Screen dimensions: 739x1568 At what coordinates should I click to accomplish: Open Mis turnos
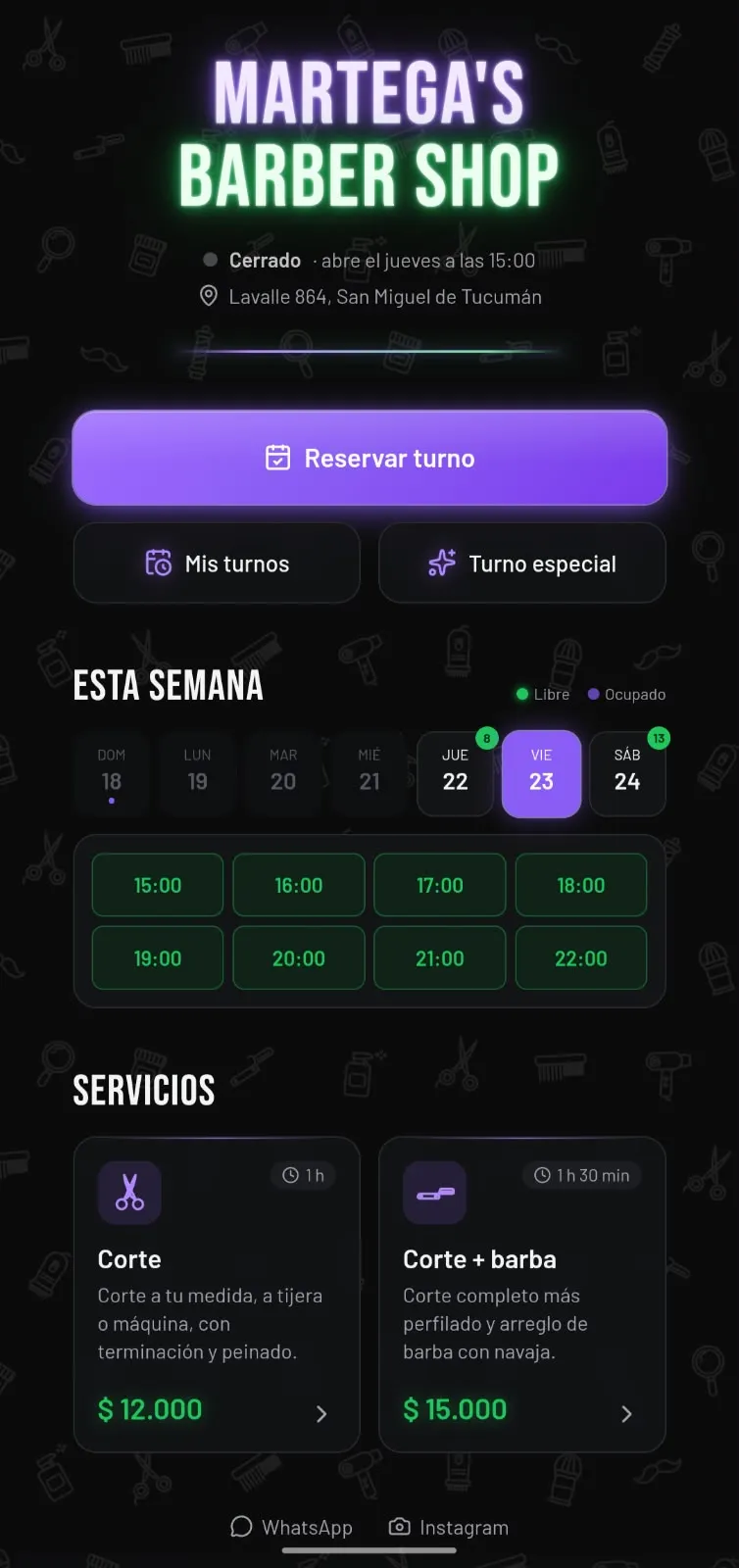click(217, 563)
